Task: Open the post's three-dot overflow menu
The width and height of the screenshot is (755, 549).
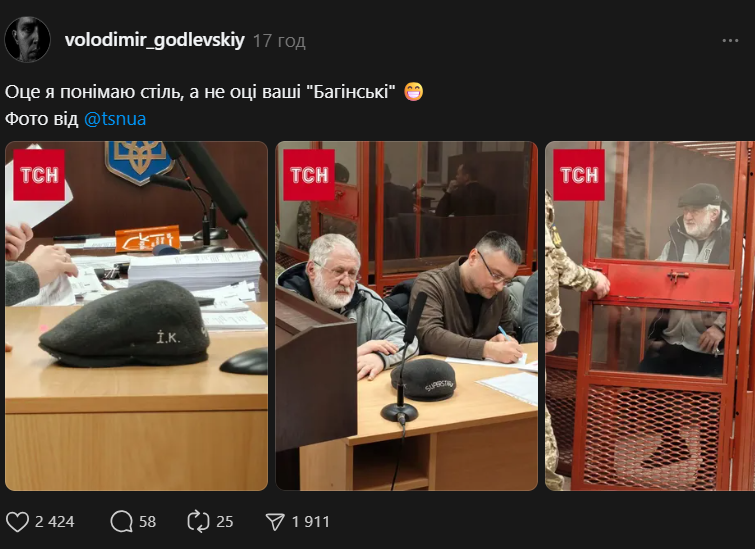Action: point(730,40)
